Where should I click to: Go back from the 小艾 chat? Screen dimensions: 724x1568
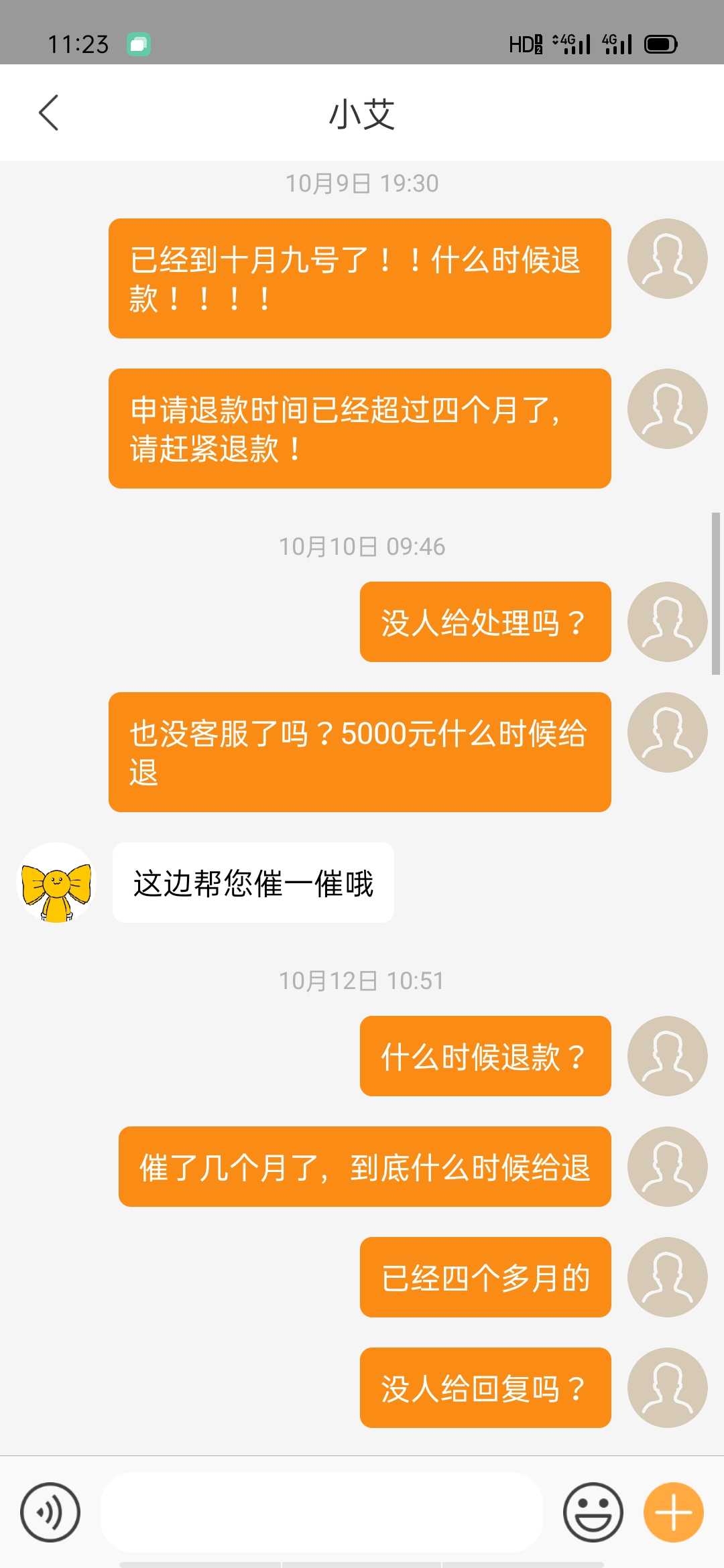point(48,113)
